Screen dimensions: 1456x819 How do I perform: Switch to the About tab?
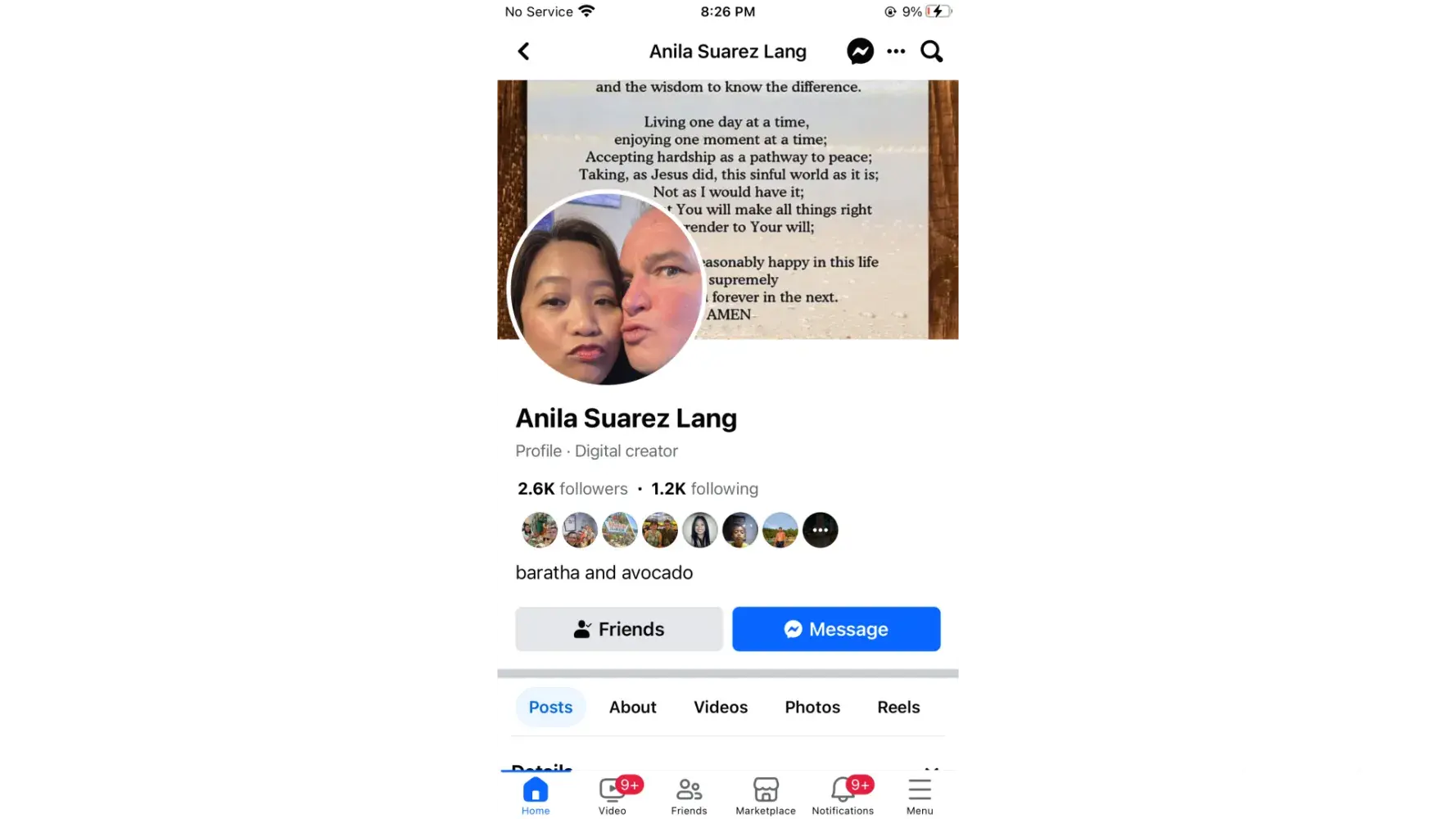[x=632, y=708]
